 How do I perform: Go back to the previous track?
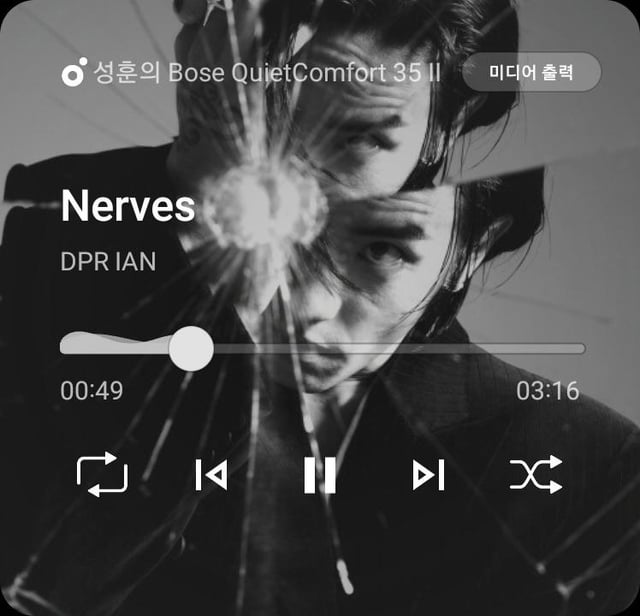[x=211, y=475]
